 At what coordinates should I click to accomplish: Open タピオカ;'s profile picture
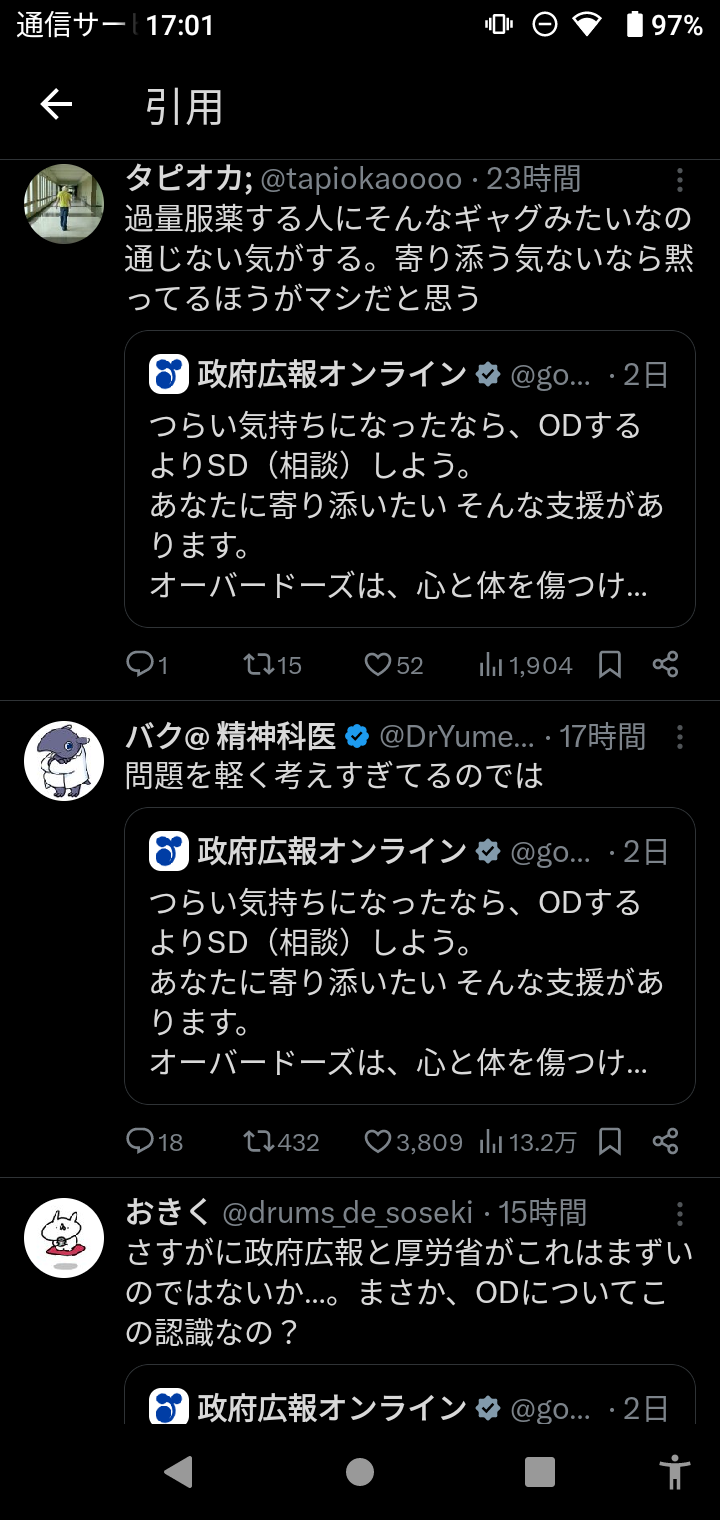[x=64, y=204]
